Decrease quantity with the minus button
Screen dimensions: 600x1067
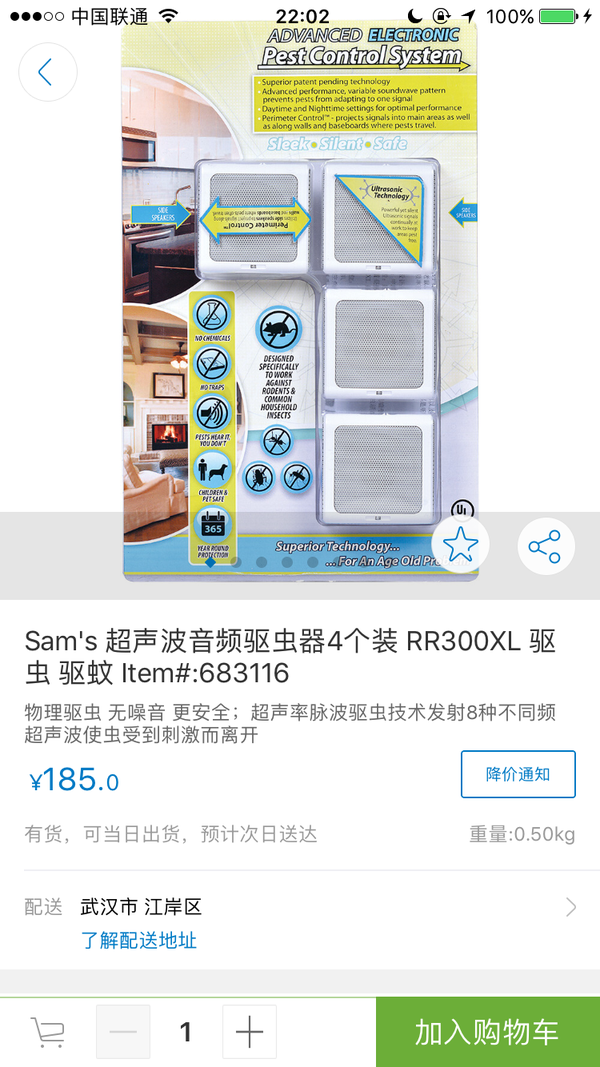click(x=123, y=1031)
